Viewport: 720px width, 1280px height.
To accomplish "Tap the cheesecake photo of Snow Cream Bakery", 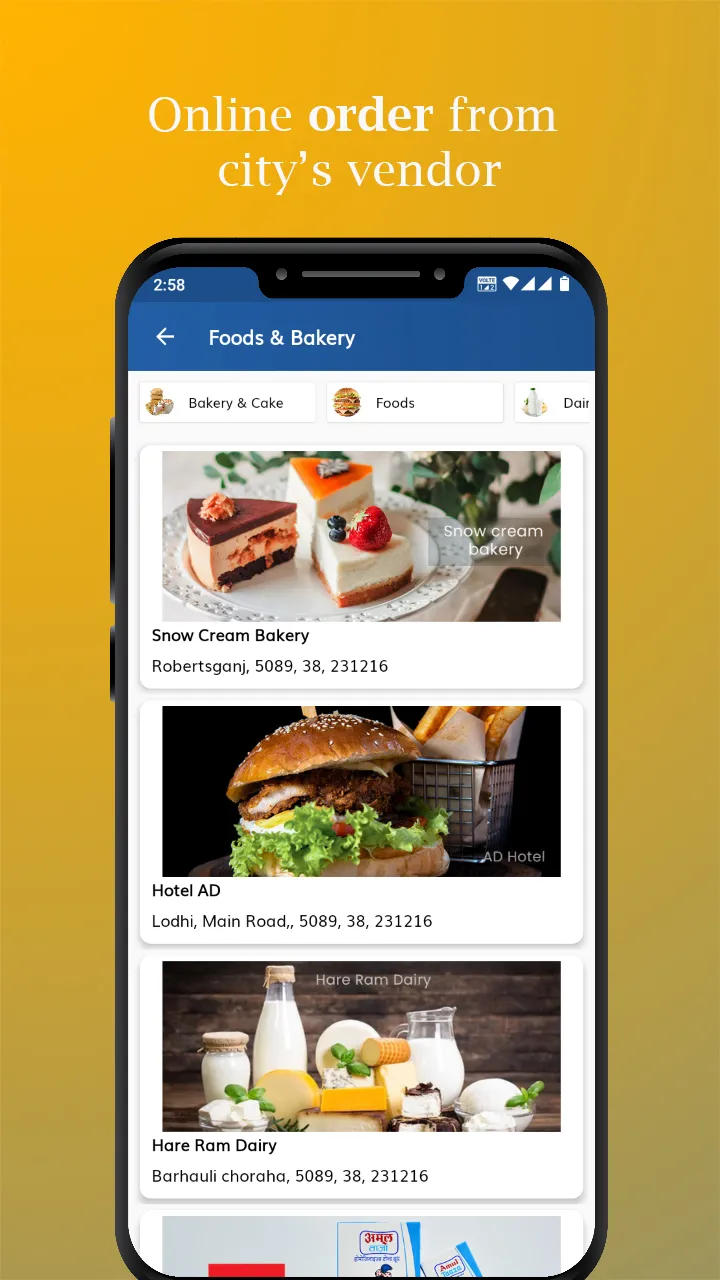I will tap(360, 536).
